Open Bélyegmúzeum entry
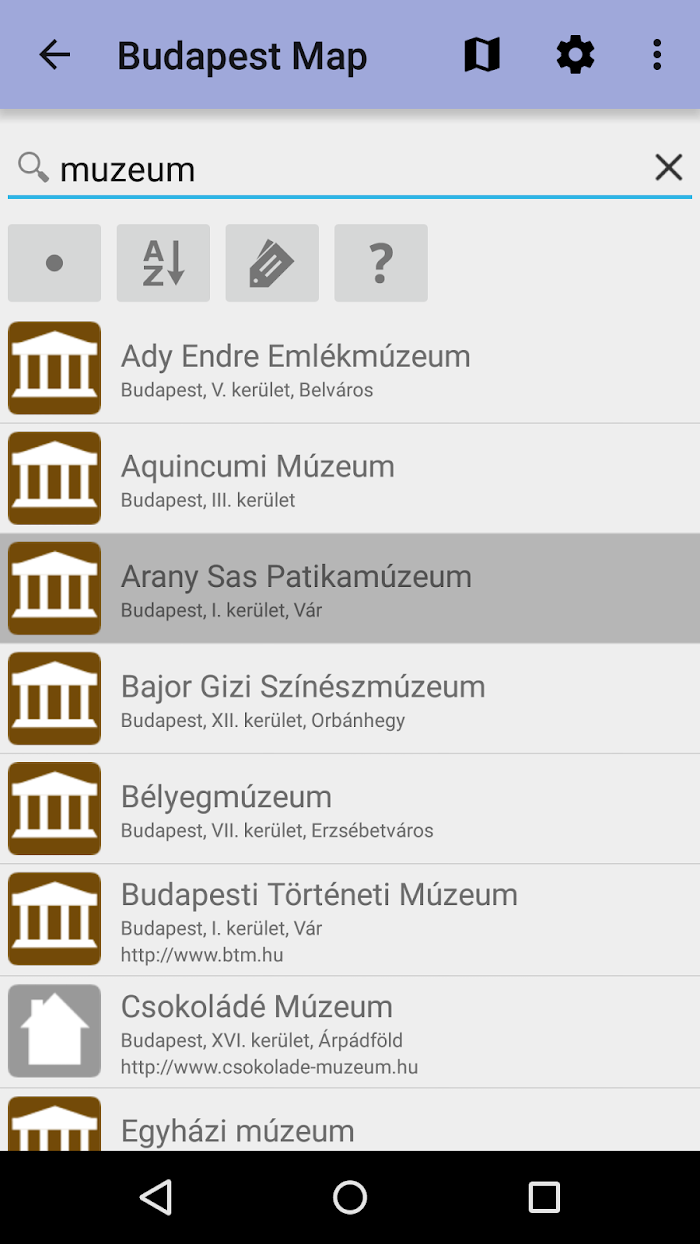Image resolution: width=700 pixels, height=1244 pixels. [x=350, y=808]
